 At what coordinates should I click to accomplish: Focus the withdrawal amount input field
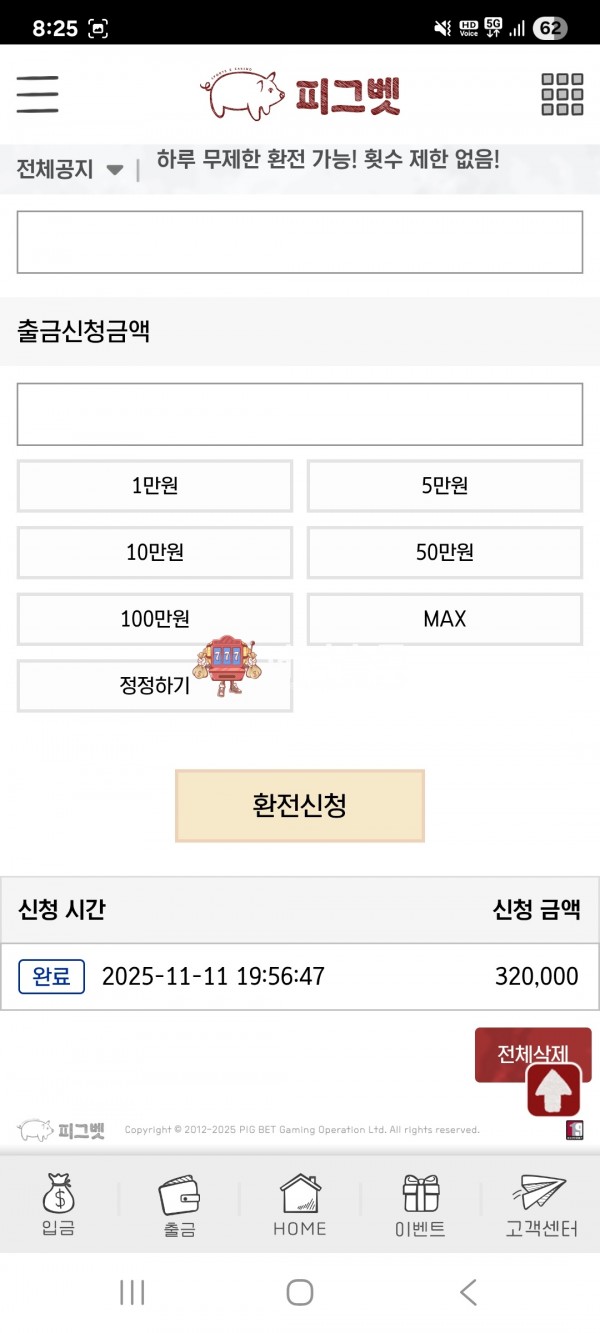(x=300, y=414)
